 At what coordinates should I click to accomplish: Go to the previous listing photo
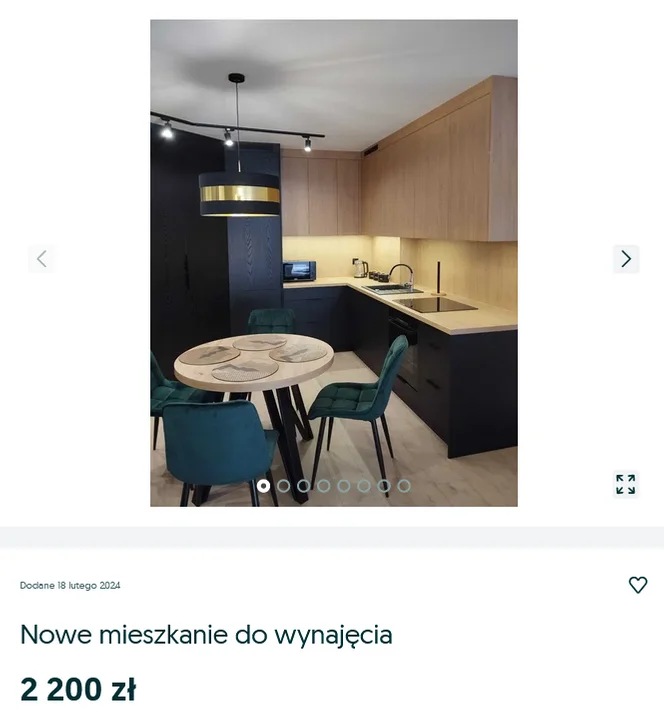(41, 259)
